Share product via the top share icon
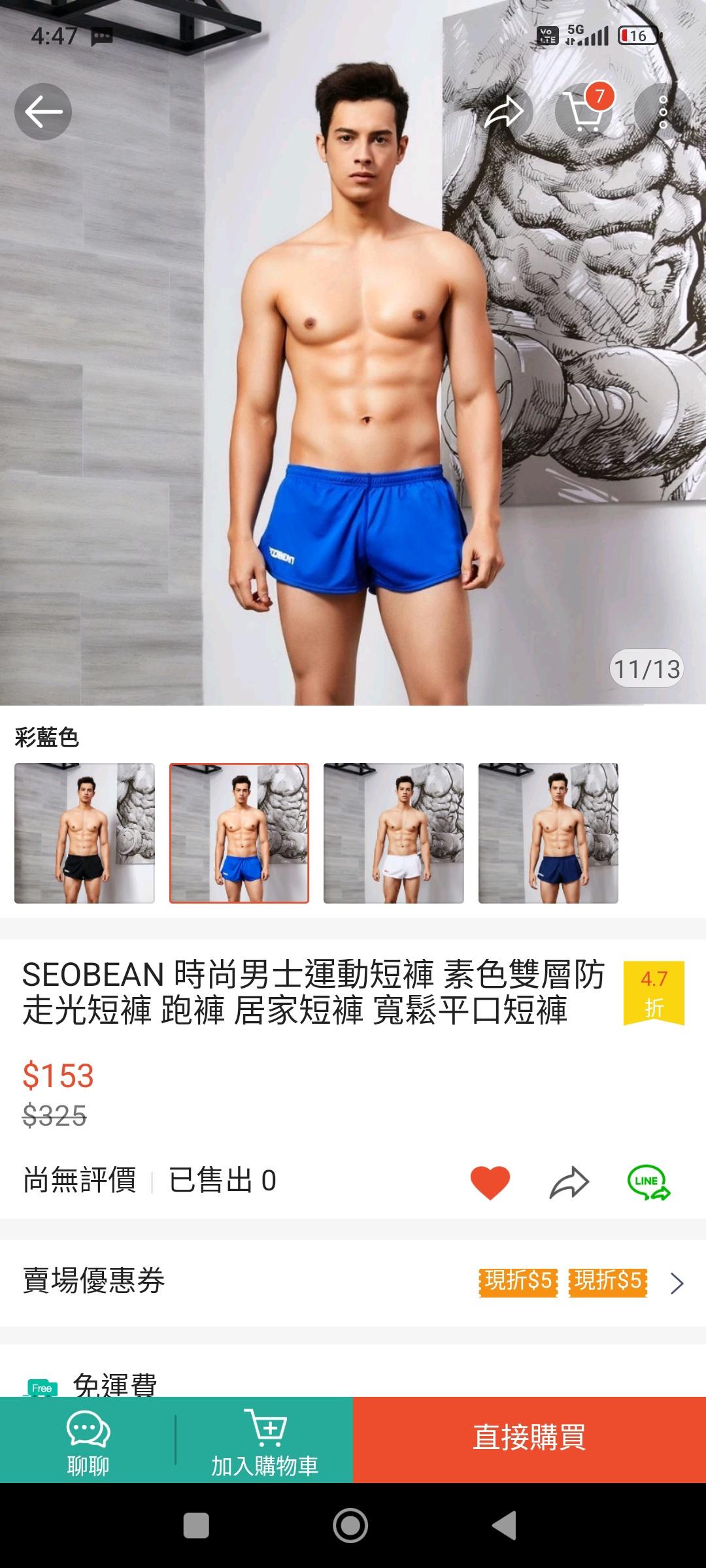Image resolution: width=706 pixels, height=1568 pixels. [504, 112]
